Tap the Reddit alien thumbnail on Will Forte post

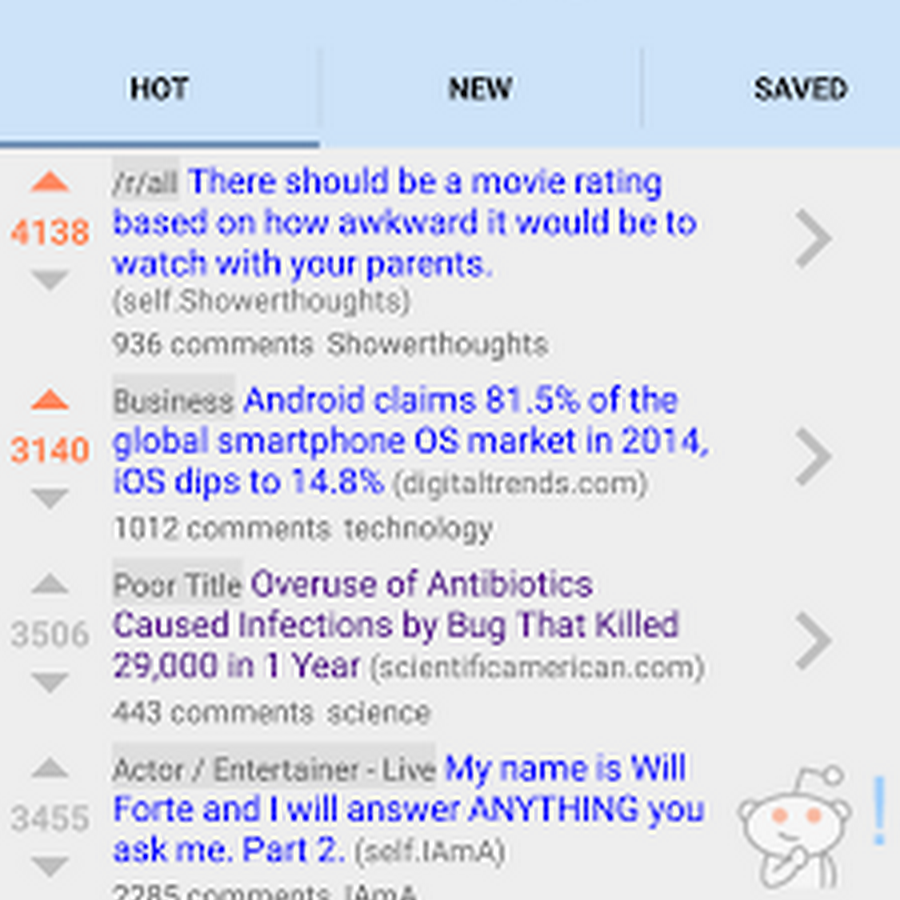795,825
